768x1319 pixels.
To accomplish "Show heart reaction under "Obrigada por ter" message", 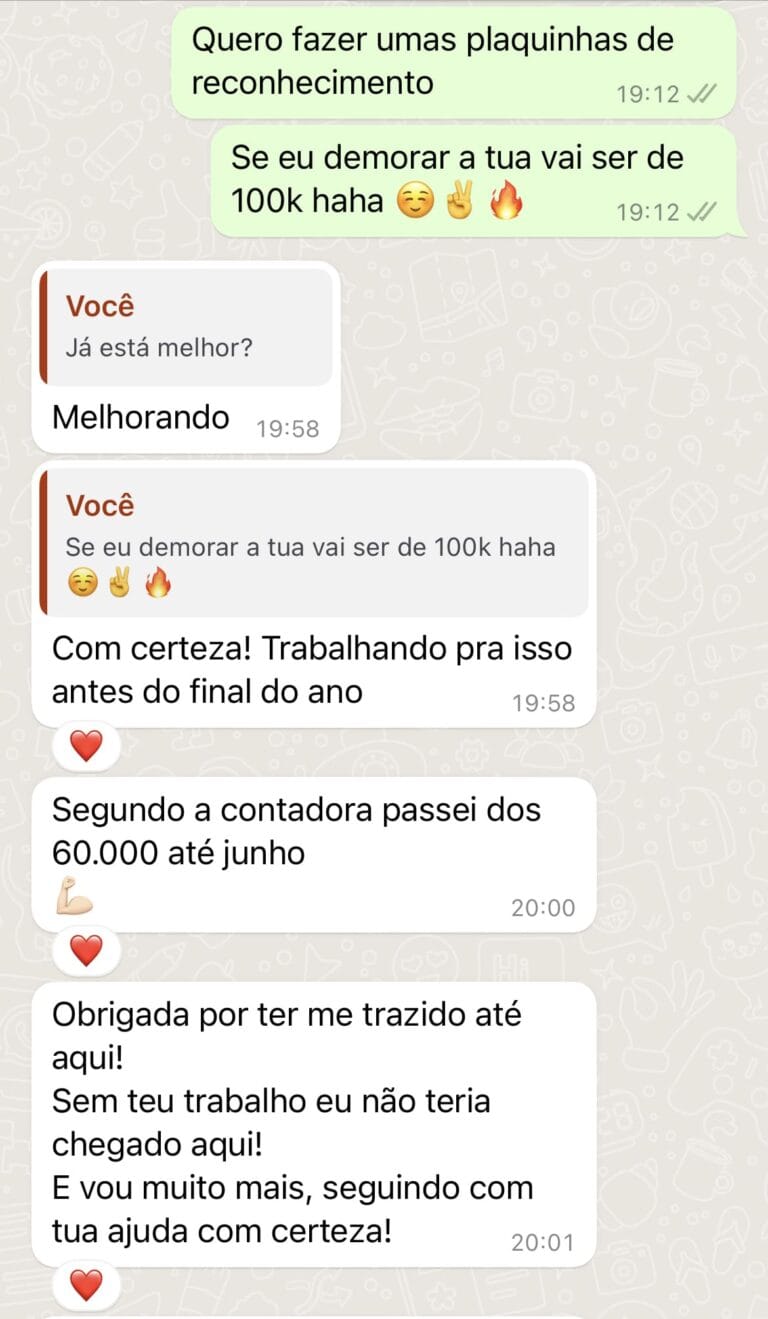I will [87, 1284].
